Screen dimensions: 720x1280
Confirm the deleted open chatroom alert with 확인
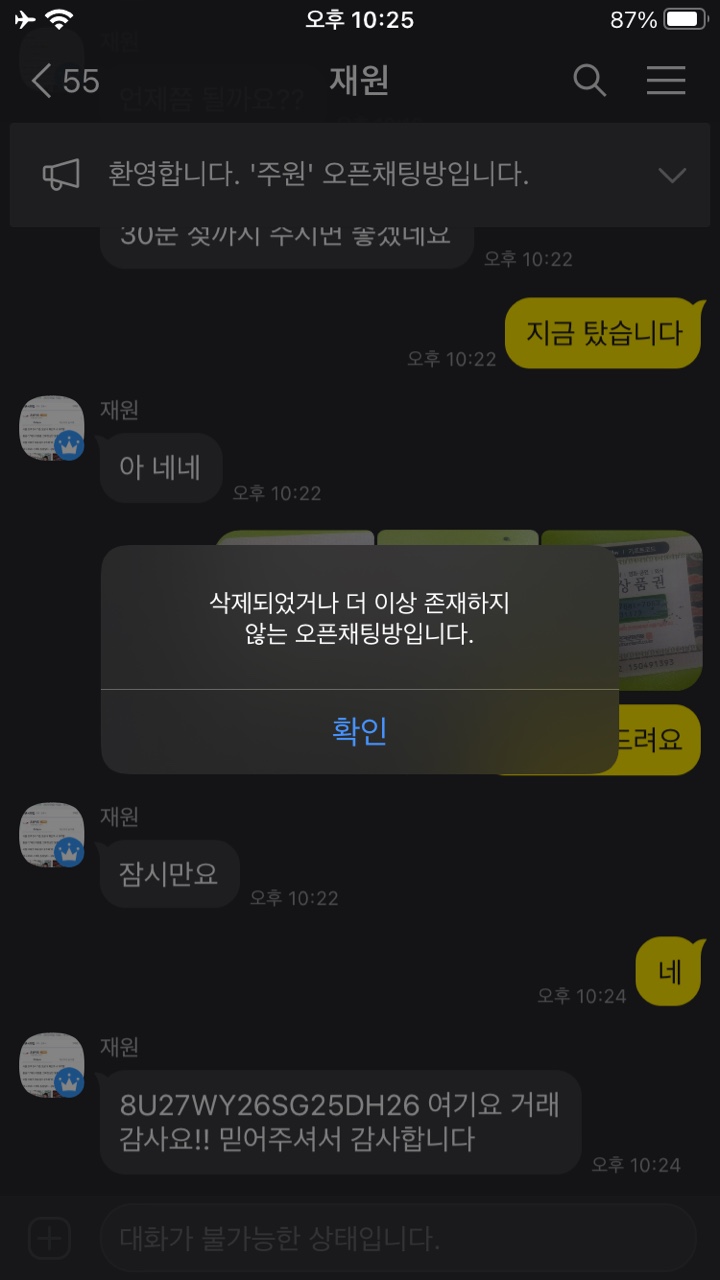point(359,731)
